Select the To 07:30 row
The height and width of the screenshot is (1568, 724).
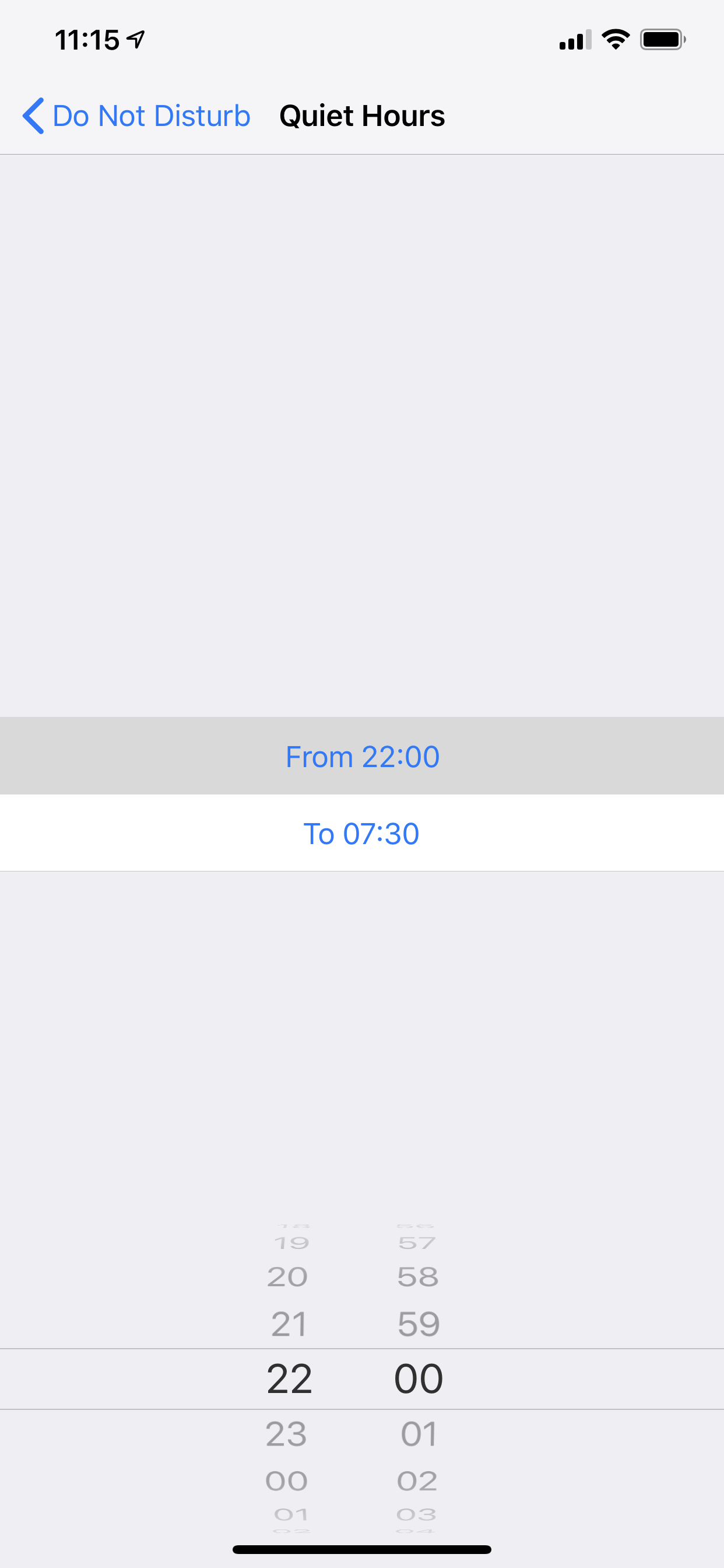[x=362, y=832]
